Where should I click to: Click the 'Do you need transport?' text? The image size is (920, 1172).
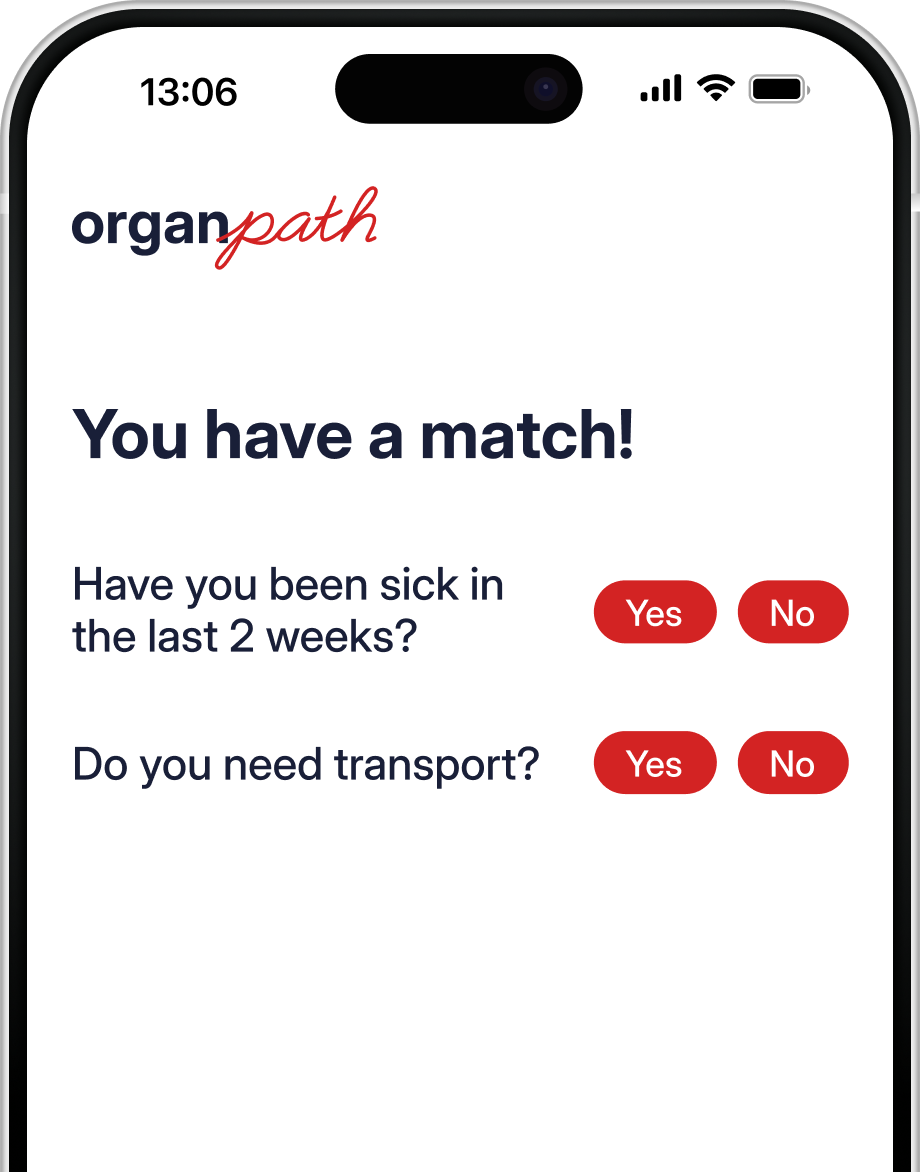click(x=305, y=763)
